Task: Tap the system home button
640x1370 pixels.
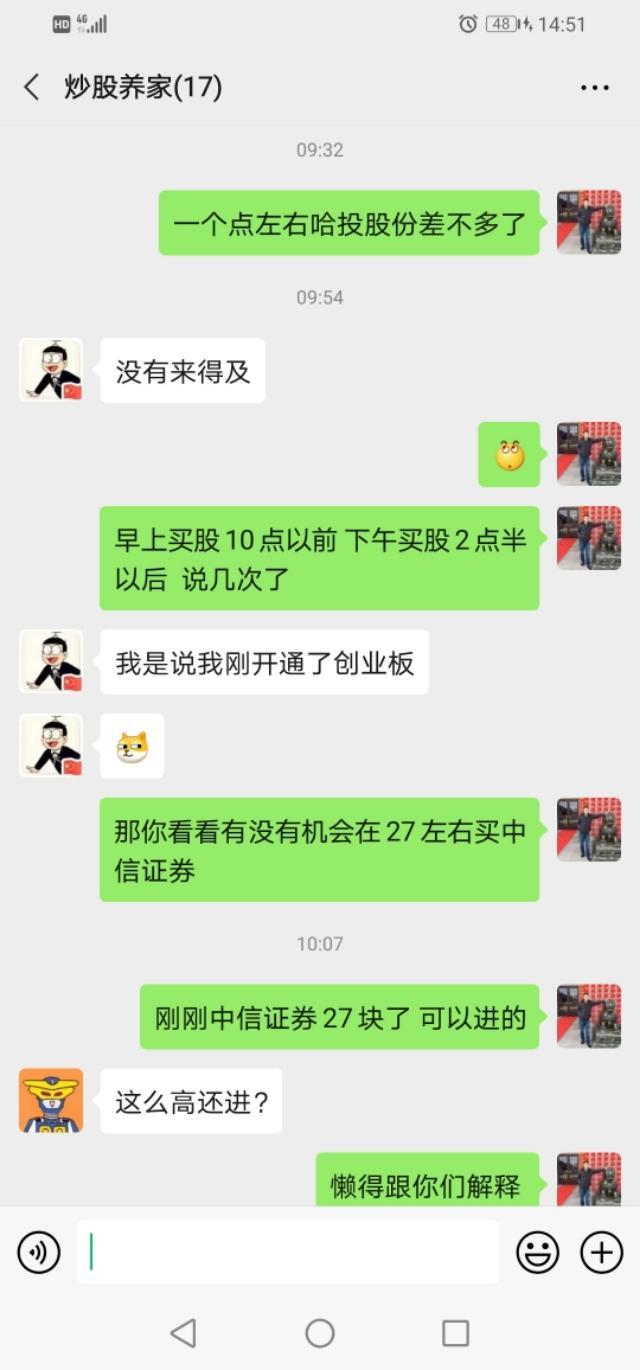Action: (x=320, y=1333)
